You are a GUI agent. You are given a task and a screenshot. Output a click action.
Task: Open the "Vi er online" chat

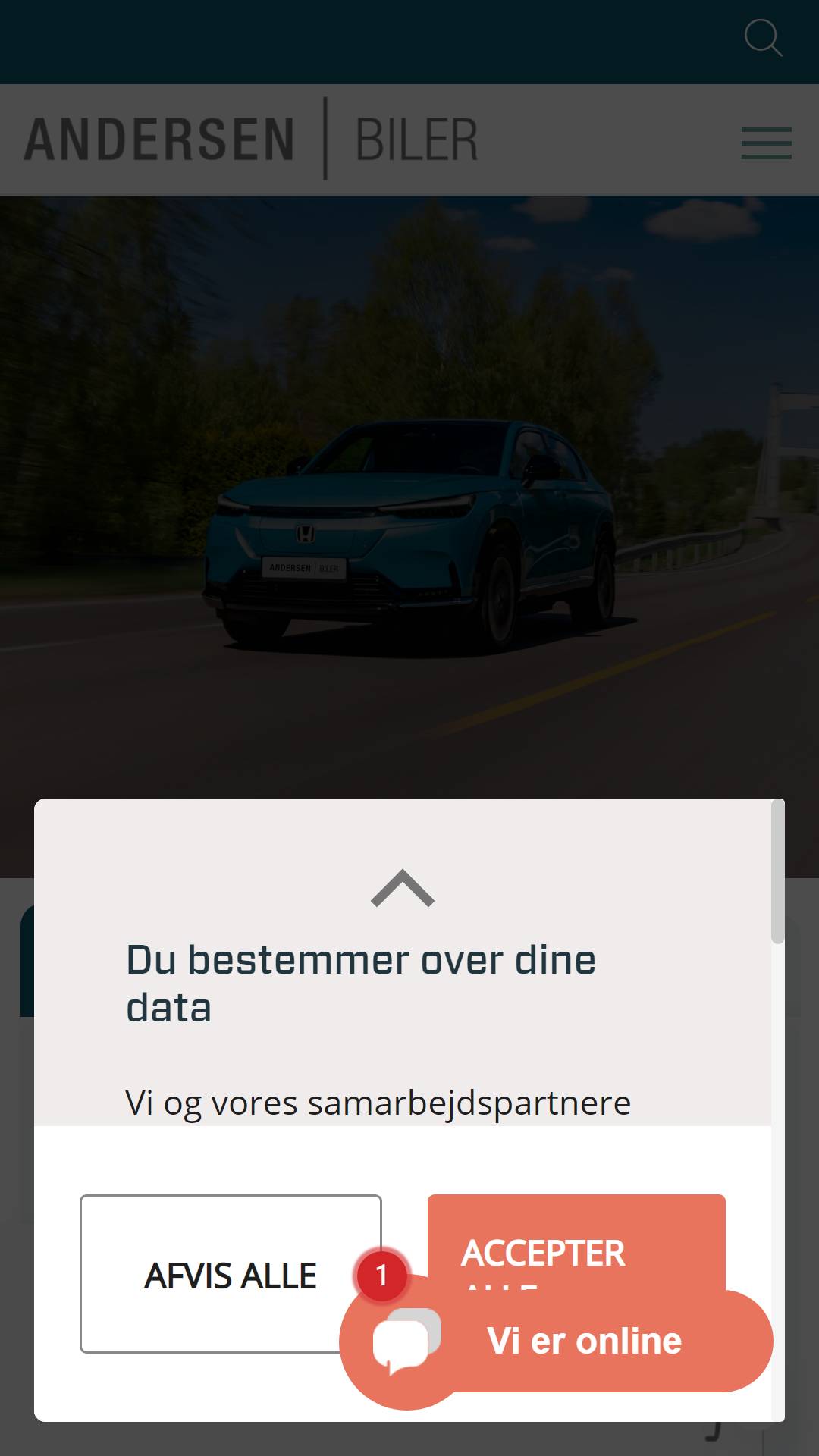(x=556, y=1341)
